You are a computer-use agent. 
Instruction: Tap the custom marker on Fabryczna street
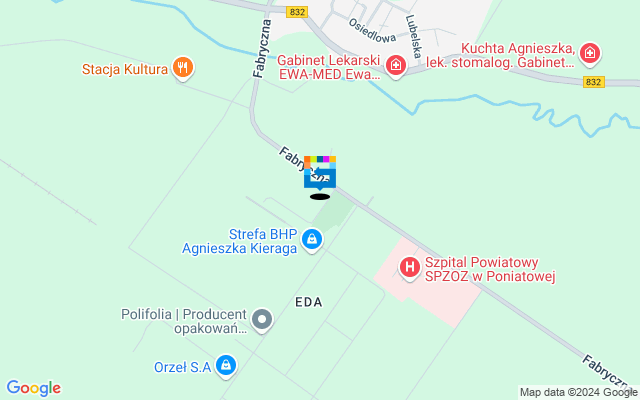point(320,173)
